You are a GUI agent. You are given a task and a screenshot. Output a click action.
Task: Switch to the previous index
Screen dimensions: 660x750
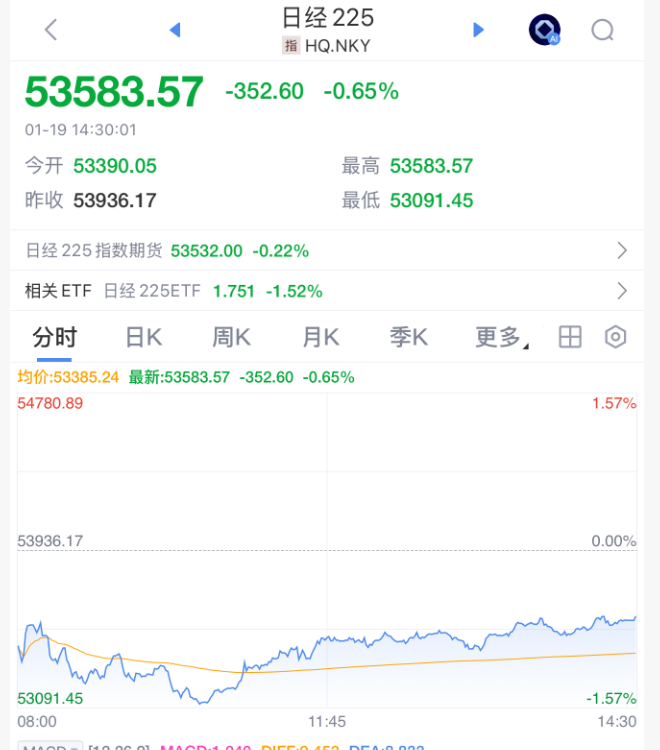[175, 30]
